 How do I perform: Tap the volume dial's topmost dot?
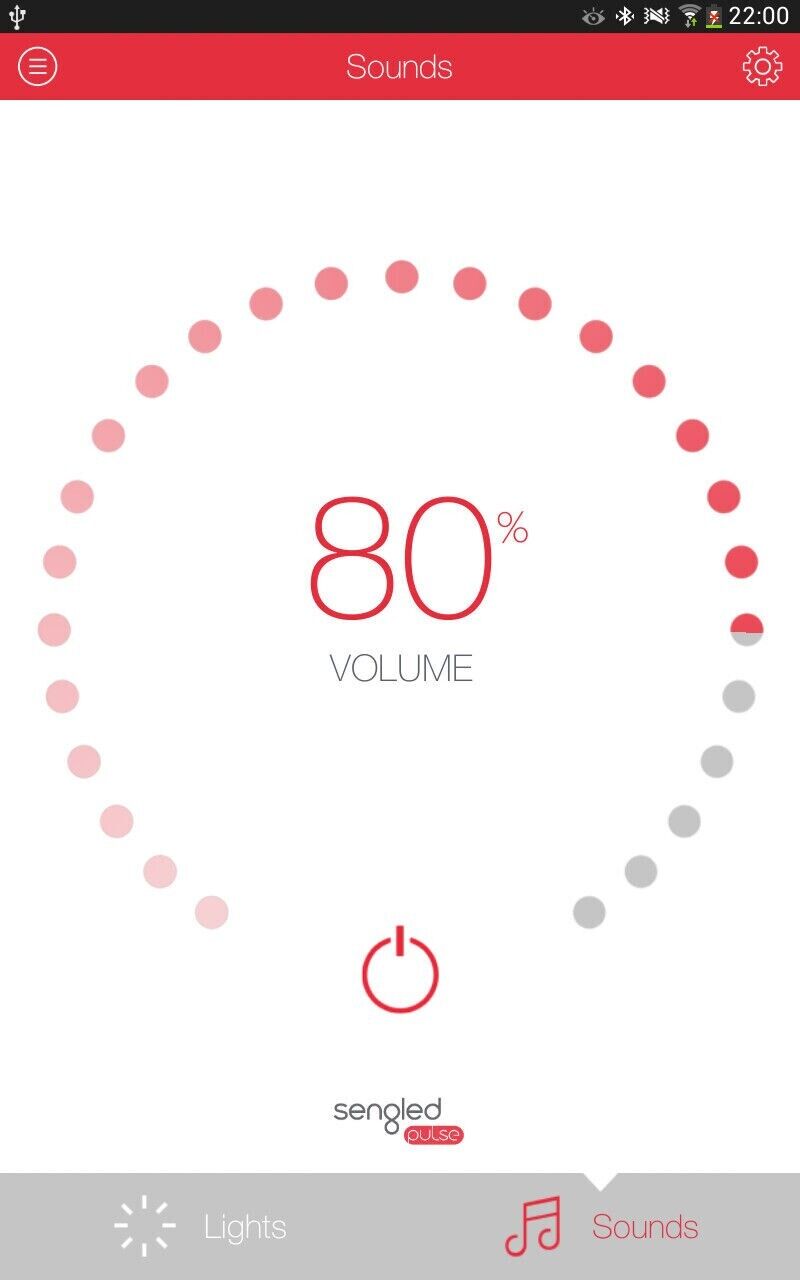pyautogui.click(x=401, y=276)
